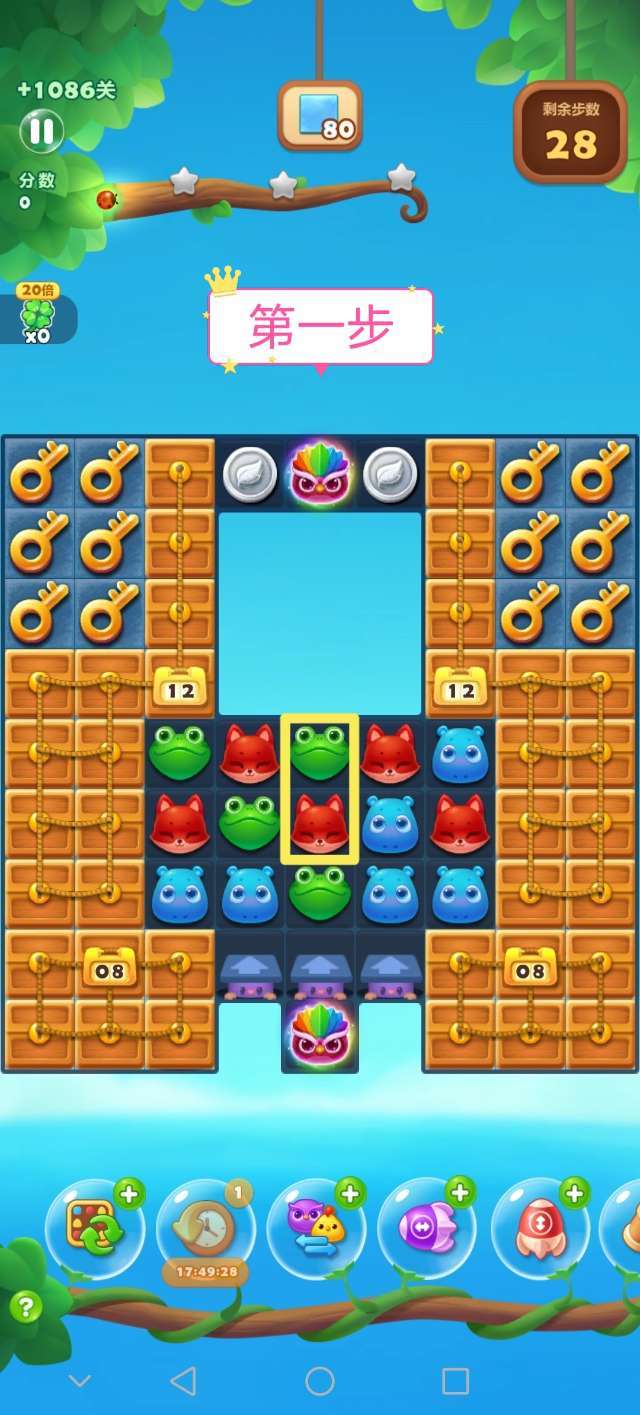The width and height of the screenshot is (640, 1415).
Task: Go to the system home screen
Action: [x=320, y=1381]
